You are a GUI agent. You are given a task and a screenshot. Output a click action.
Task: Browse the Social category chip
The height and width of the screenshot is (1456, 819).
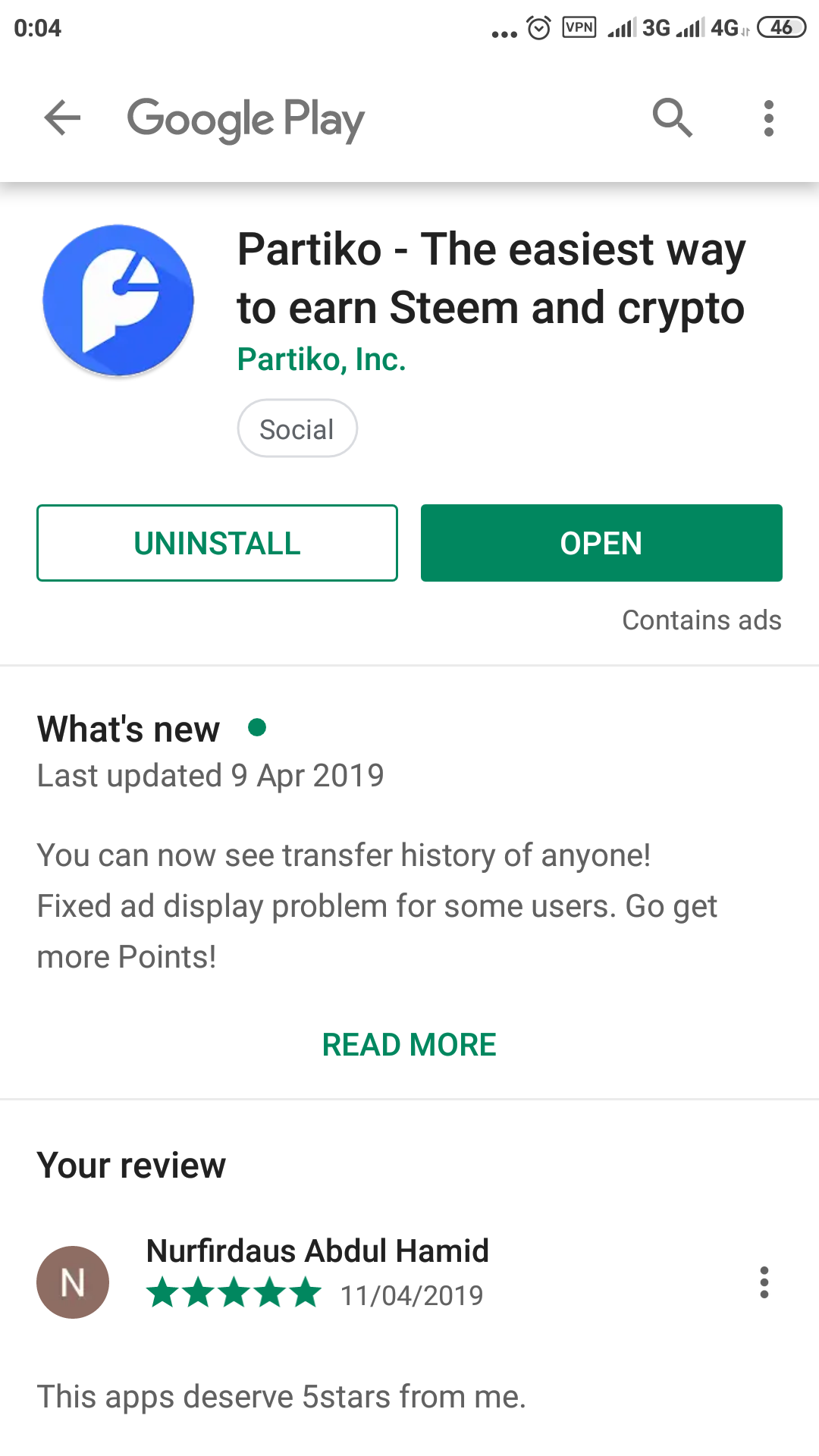[297, 429]
